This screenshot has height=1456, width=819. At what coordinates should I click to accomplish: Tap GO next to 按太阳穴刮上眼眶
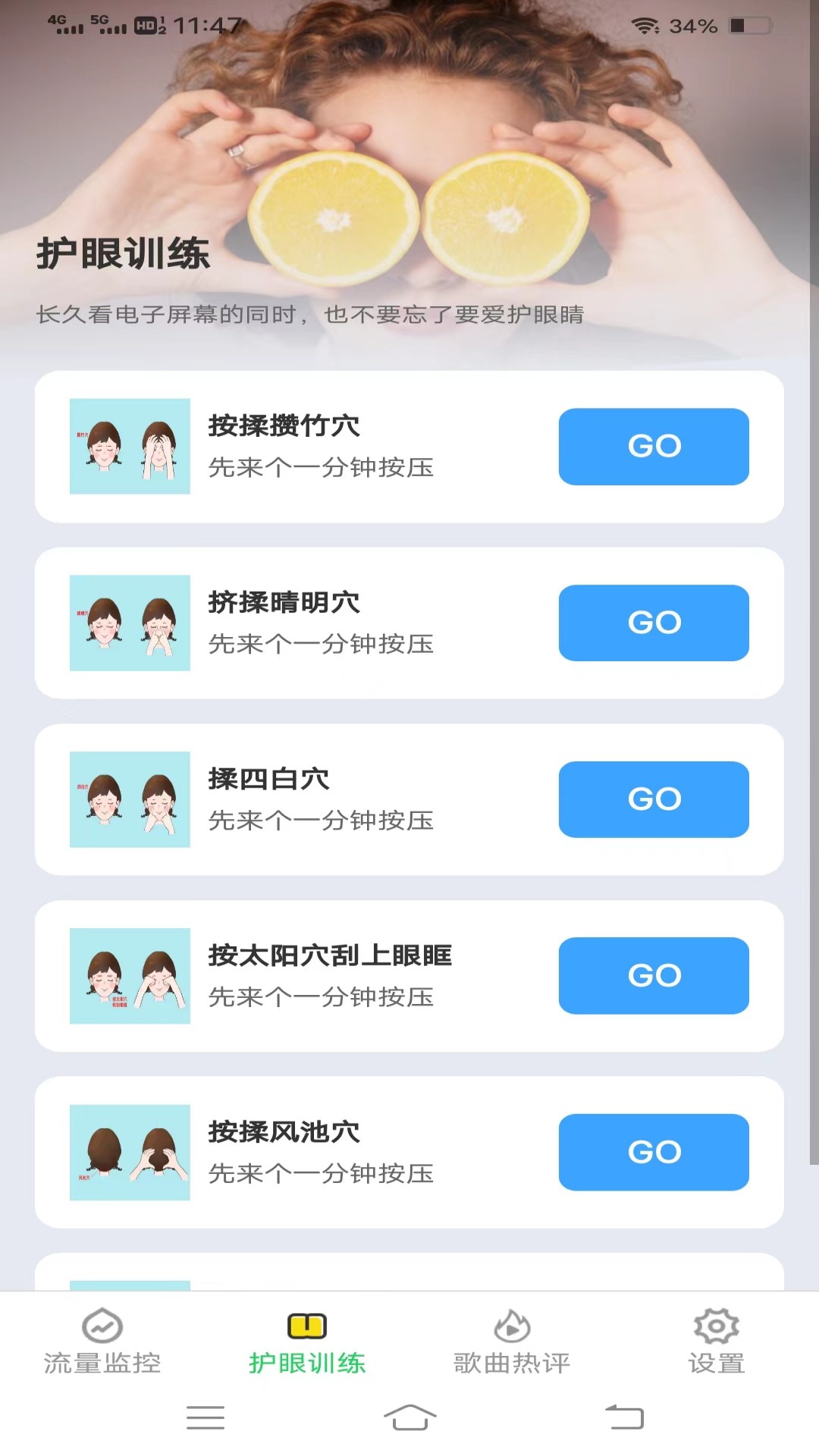click(x=653, y=976)
